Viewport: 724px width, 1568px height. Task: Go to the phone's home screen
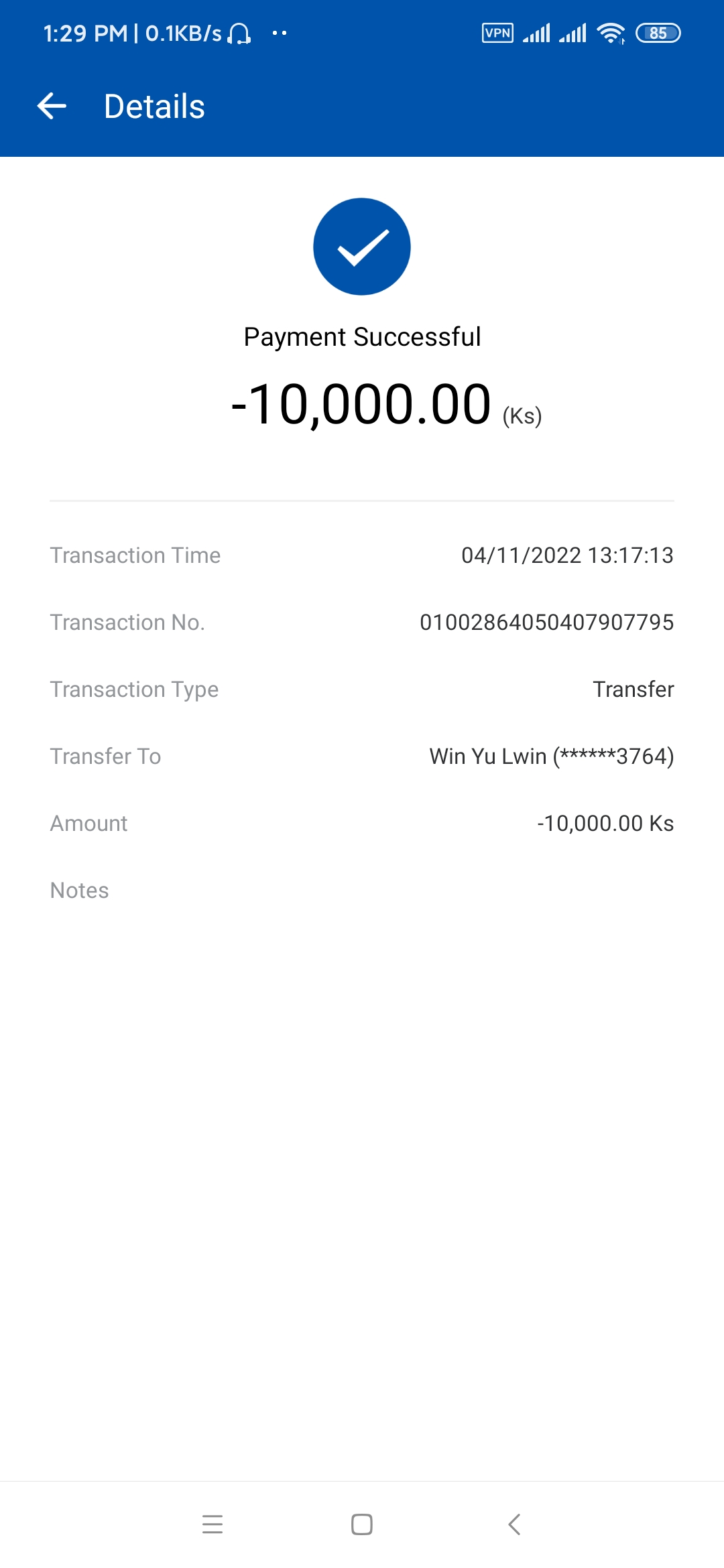tap(362, 1524)
